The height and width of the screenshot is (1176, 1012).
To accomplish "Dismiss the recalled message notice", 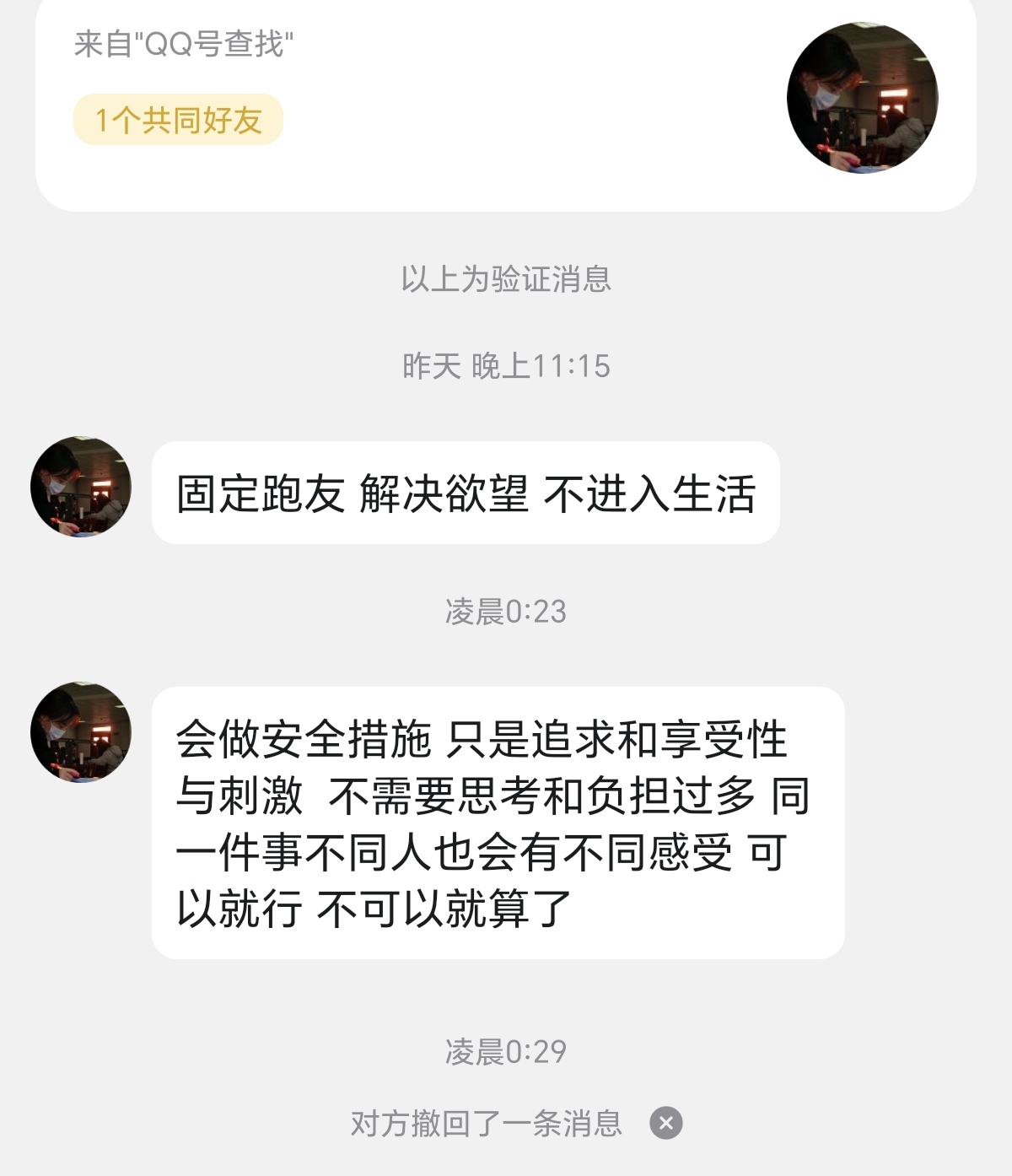I will click(x=665, y=1123).
